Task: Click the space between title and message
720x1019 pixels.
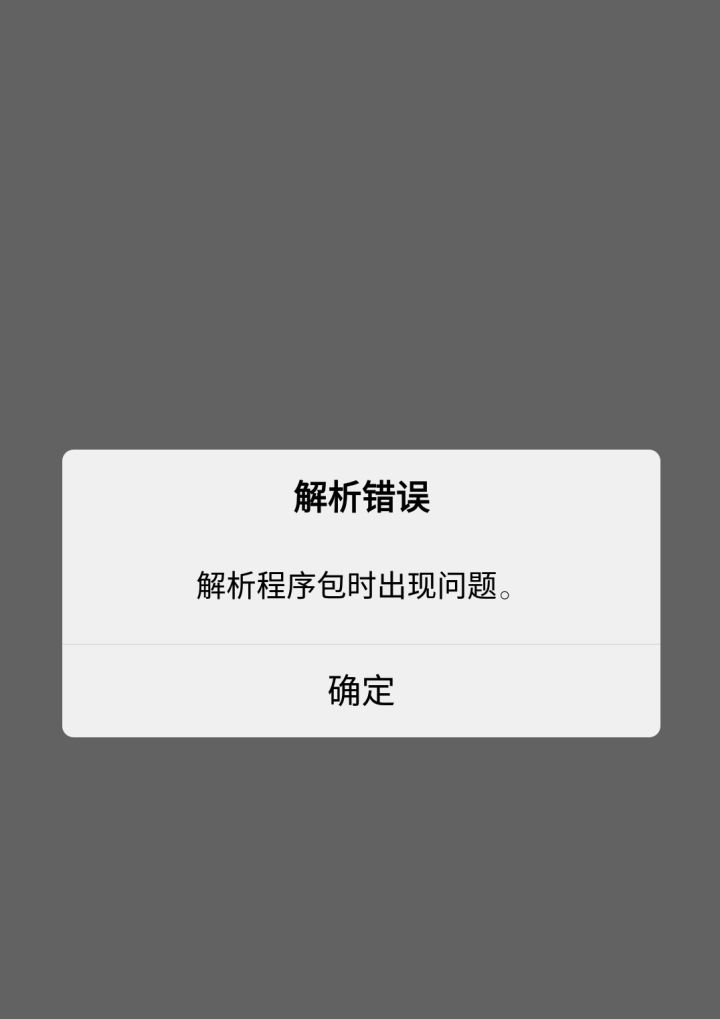Action: point(360,540)
